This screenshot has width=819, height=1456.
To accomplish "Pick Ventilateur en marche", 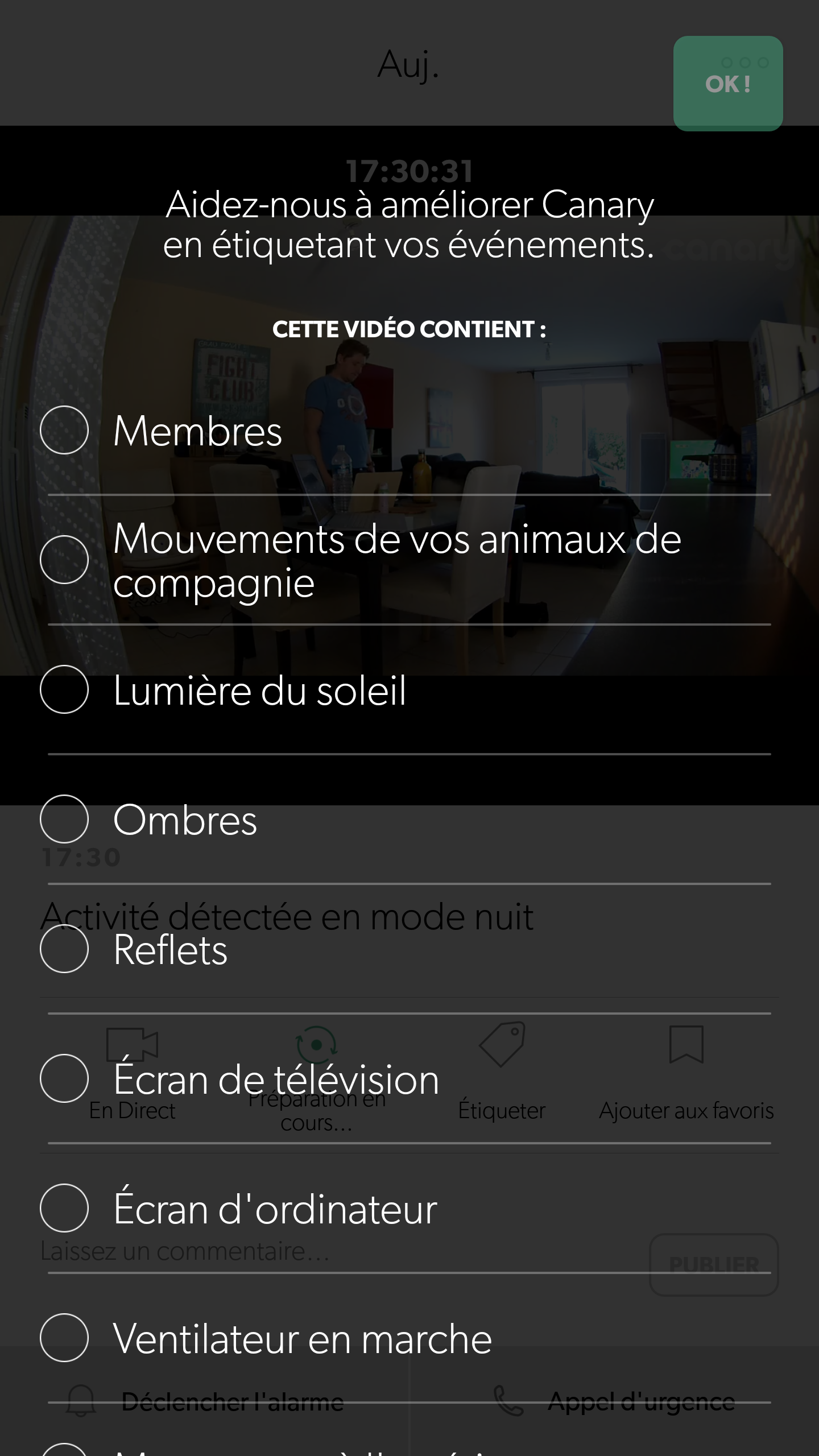I will [x=64, y=1338].
